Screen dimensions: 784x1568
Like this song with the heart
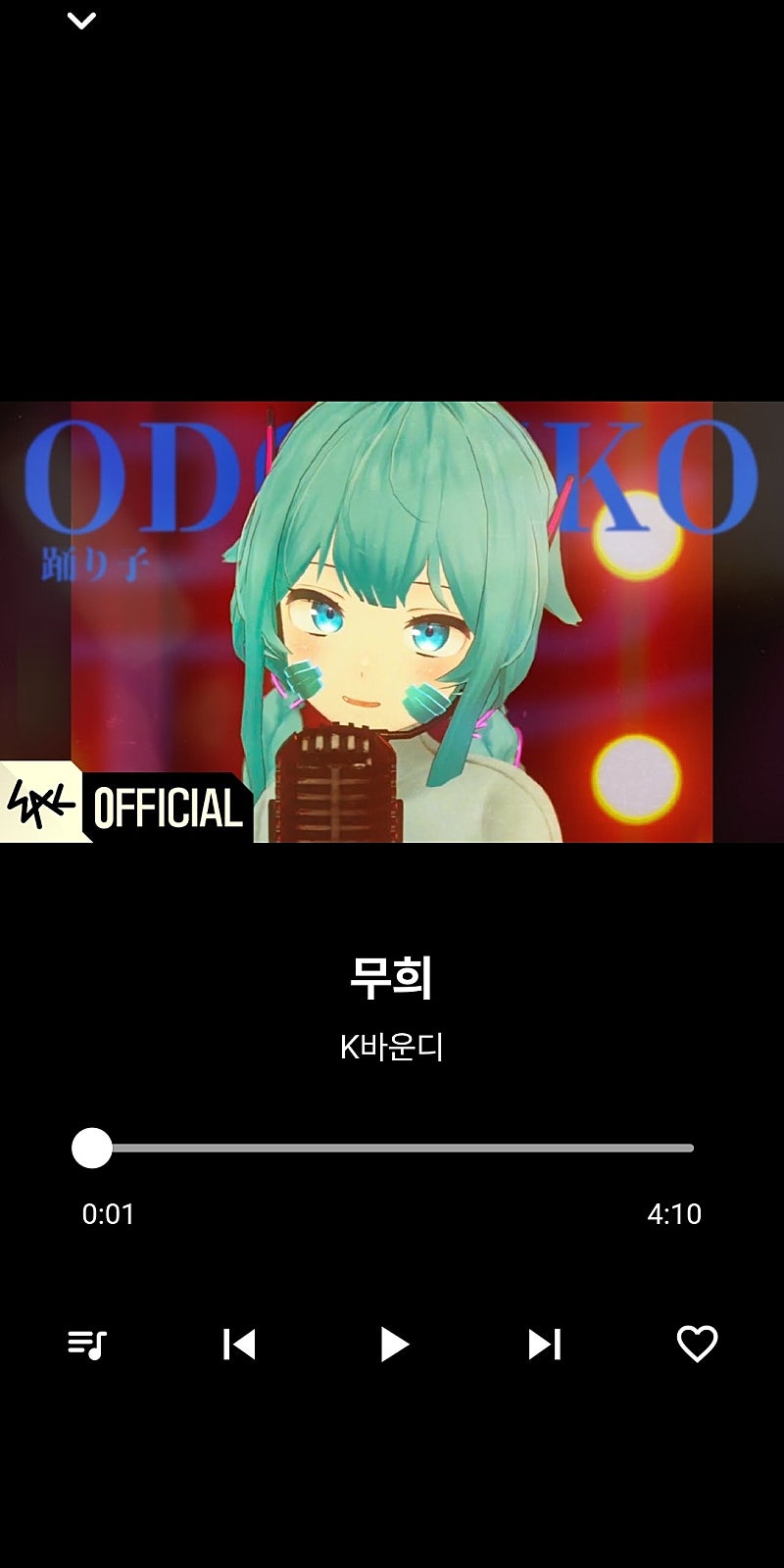(x=697, y=1344)
